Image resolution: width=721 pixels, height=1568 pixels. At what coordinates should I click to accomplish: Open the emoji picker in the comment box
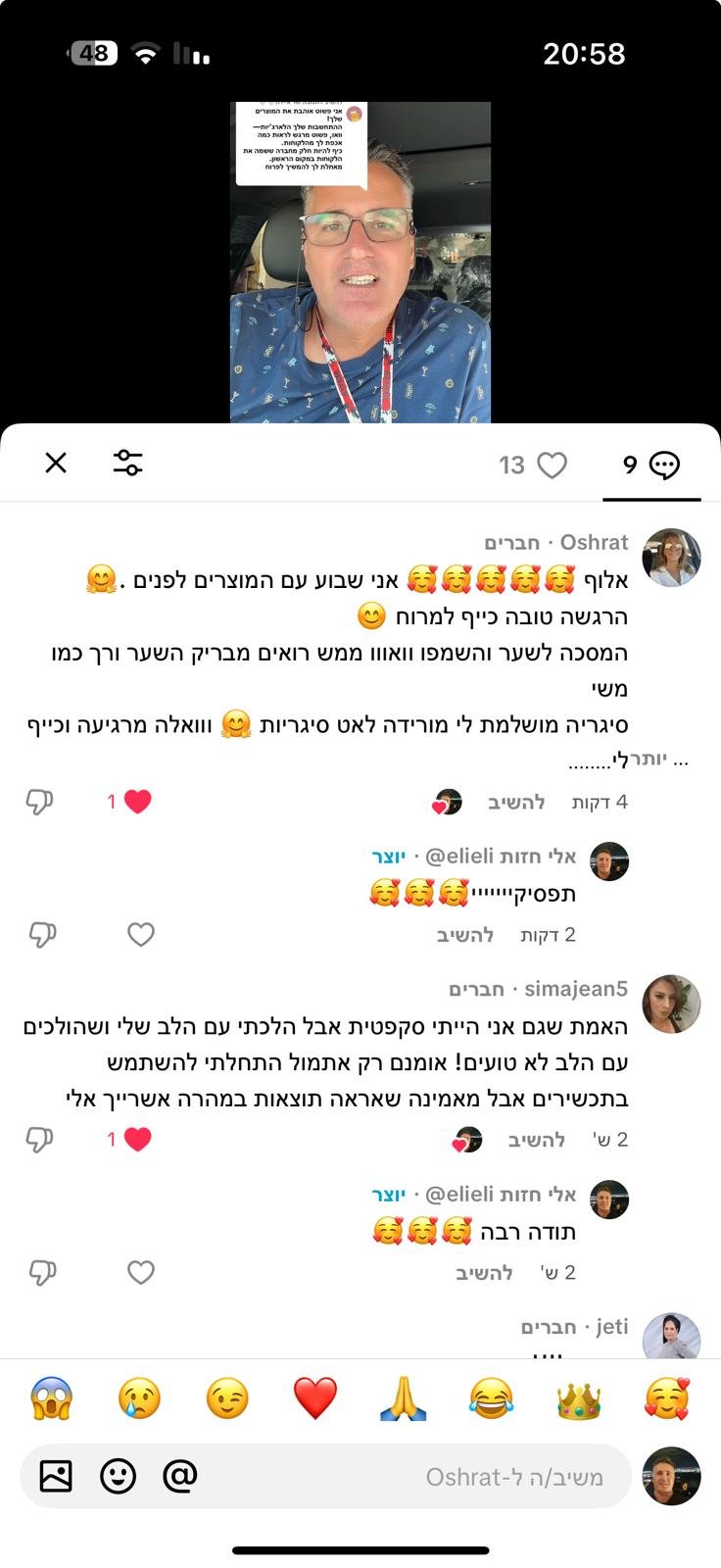(119, 1475)
